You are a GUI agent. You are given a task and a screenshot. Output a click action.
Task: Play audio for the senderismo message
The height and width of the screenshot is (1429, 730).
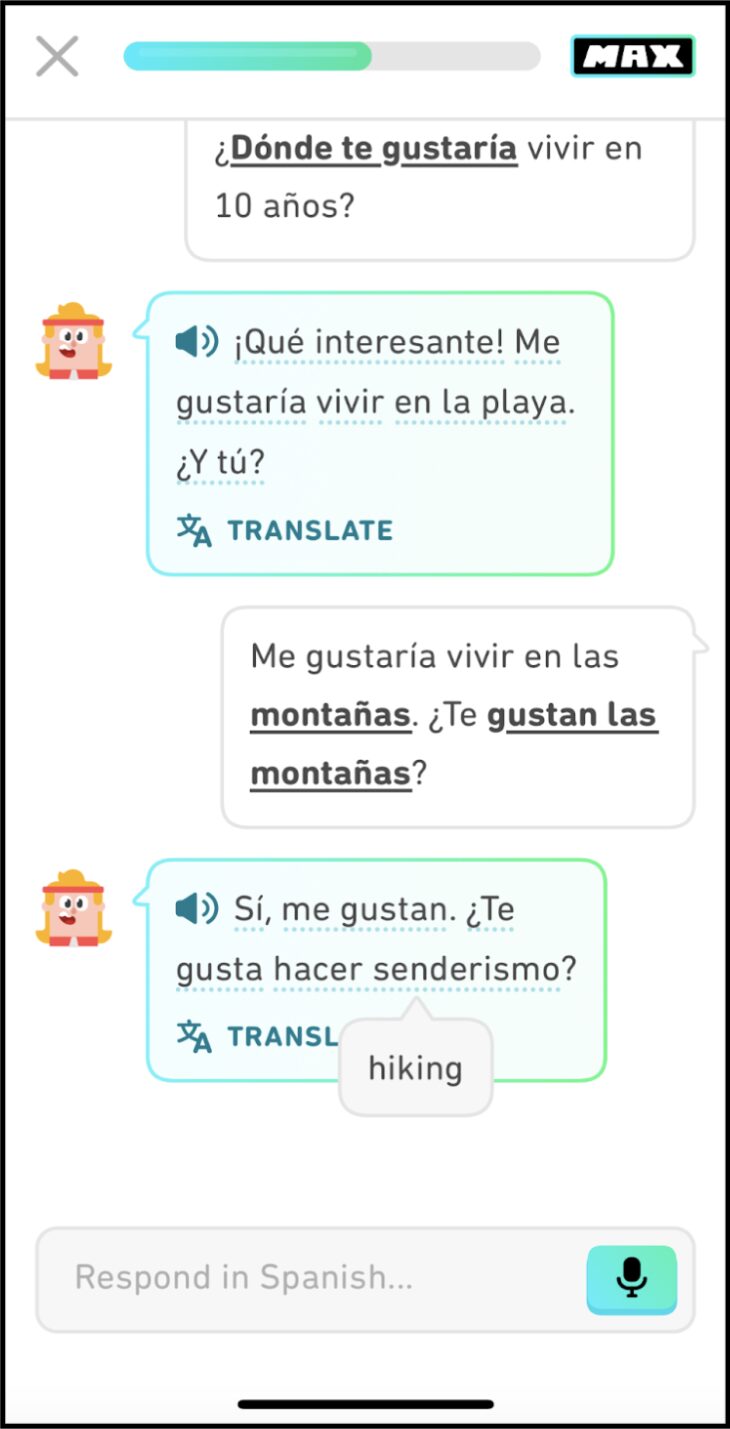[x=196, y=909]
